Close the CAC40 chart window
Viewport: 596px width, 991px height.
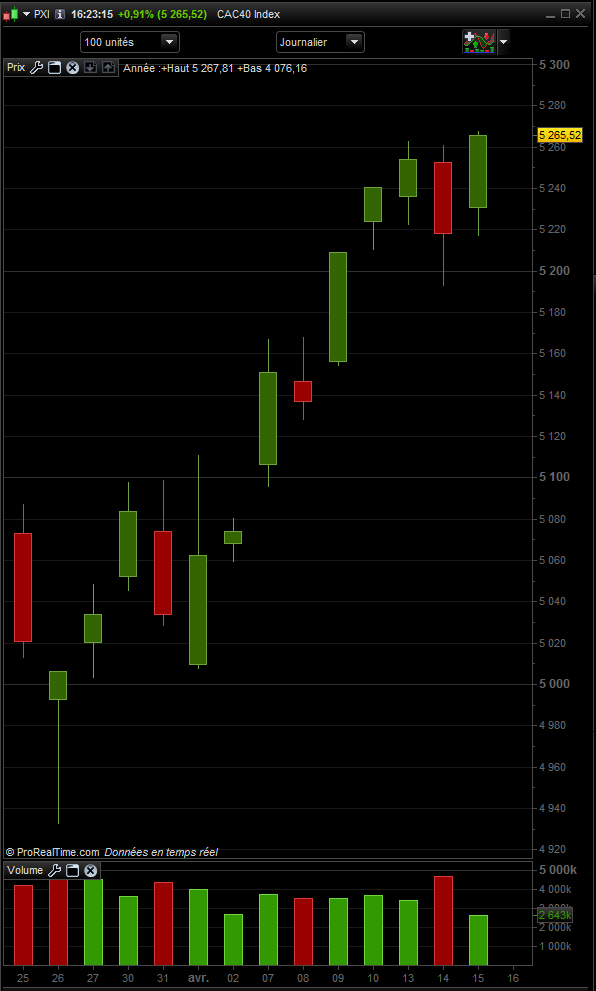pos(580,13)
